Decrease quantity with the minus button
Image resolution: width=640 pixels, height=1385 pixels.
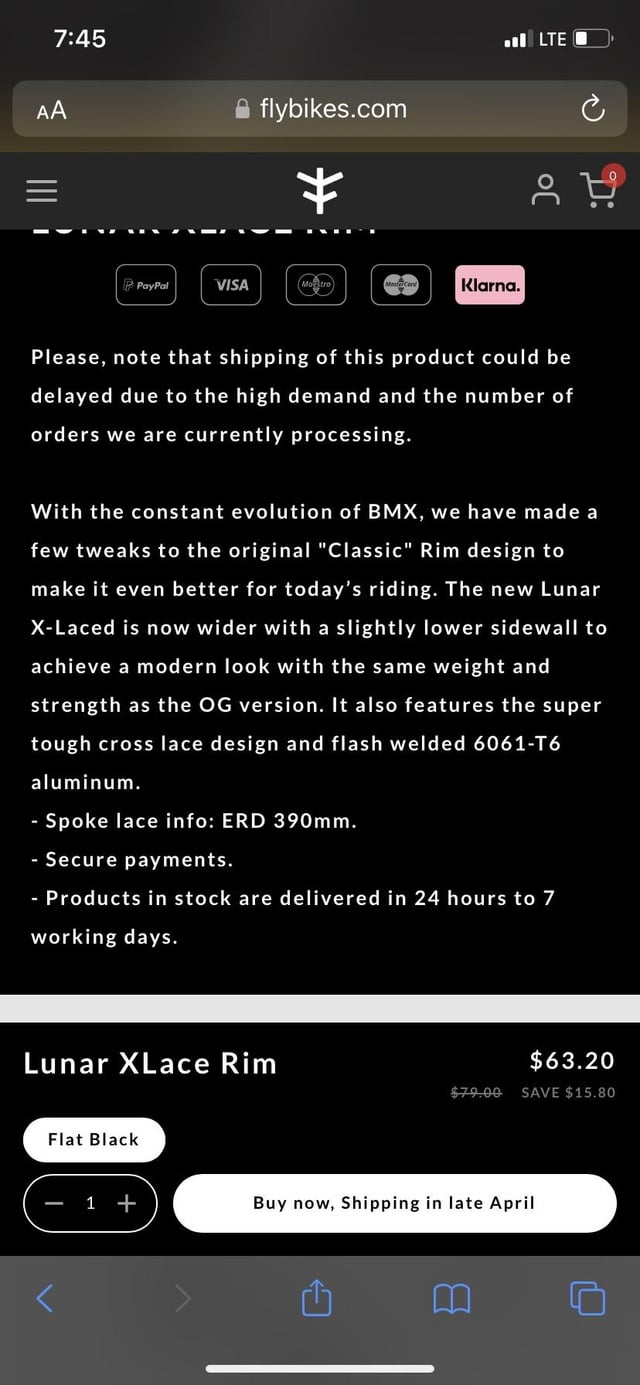coord(54,1203)
